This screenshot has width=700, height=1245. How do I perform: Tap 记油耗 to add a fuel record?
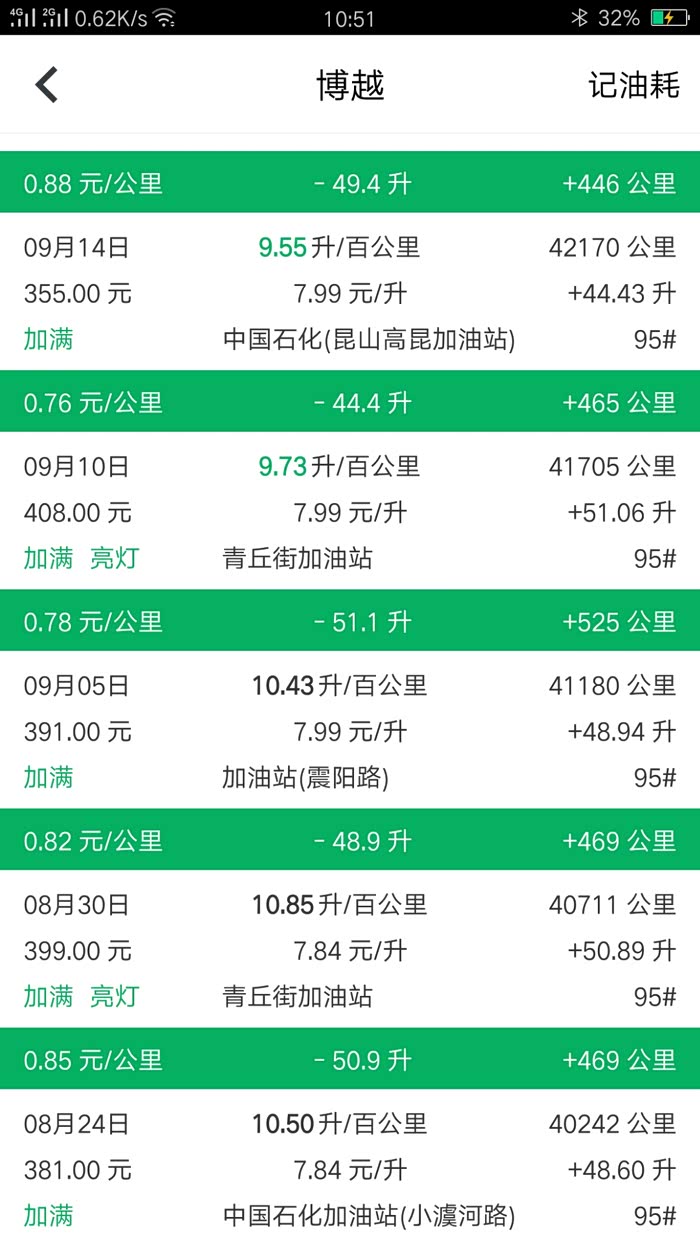click(x=633, y=85)
